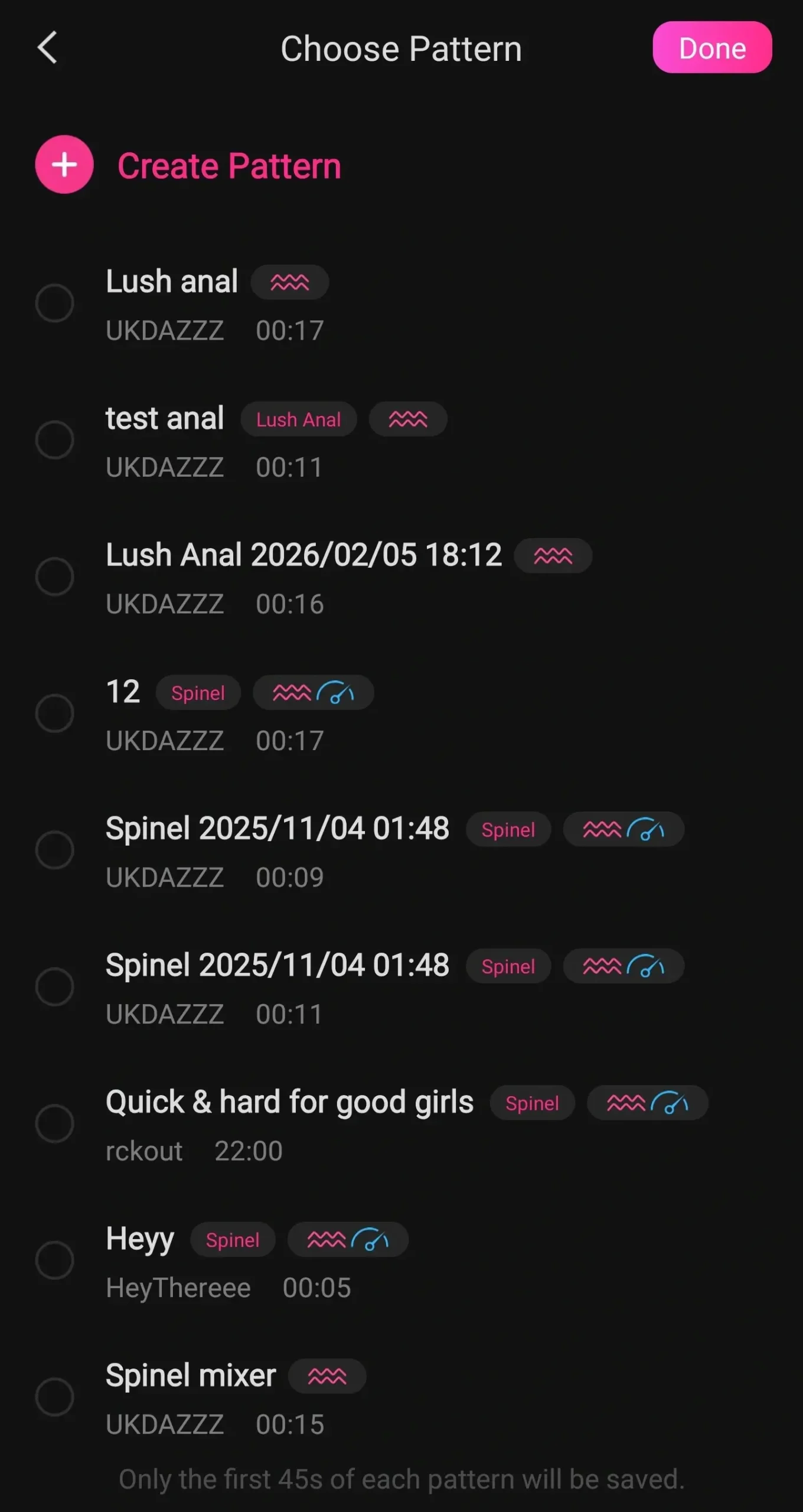Screen dimensions: 803x1512
Task: Select the back arrow to exit pattern list
Action: (48, 48)
